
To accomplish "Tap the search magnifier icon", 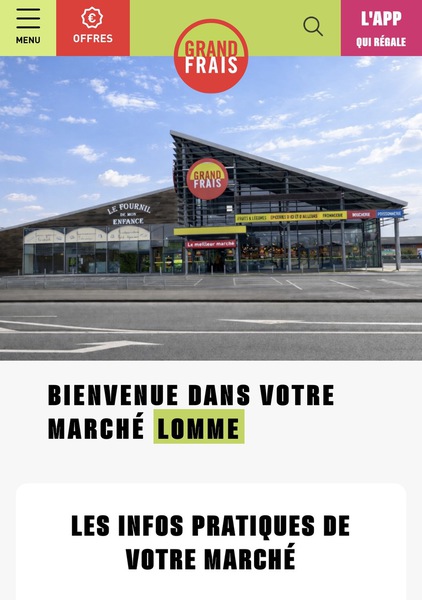I will tap(313, 26).
